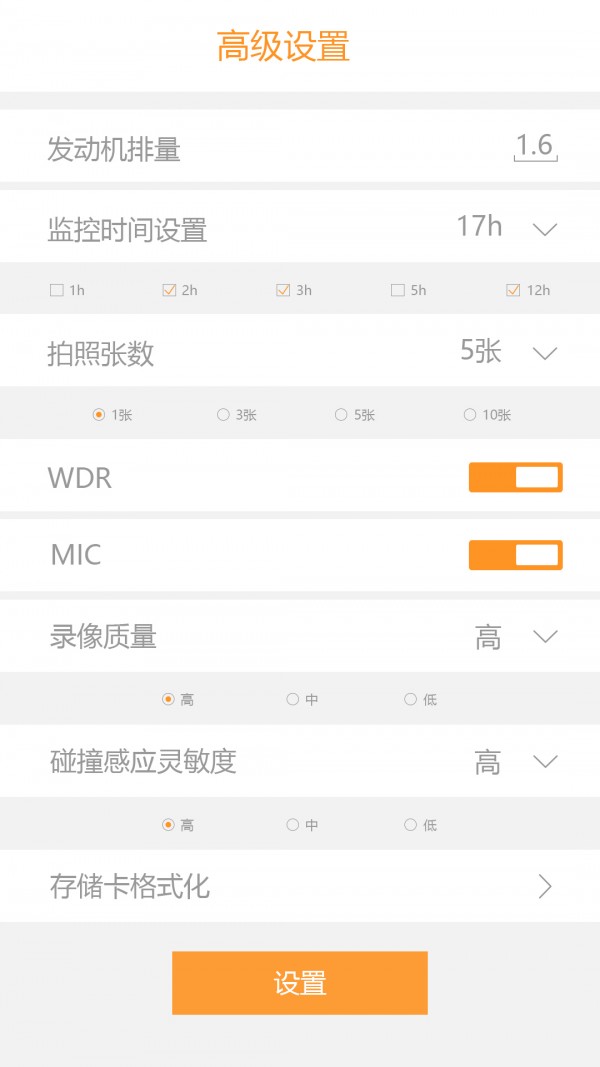Choose the 5张 radio button
Viewport: 600px width, 1067px height.
[341, 415]
